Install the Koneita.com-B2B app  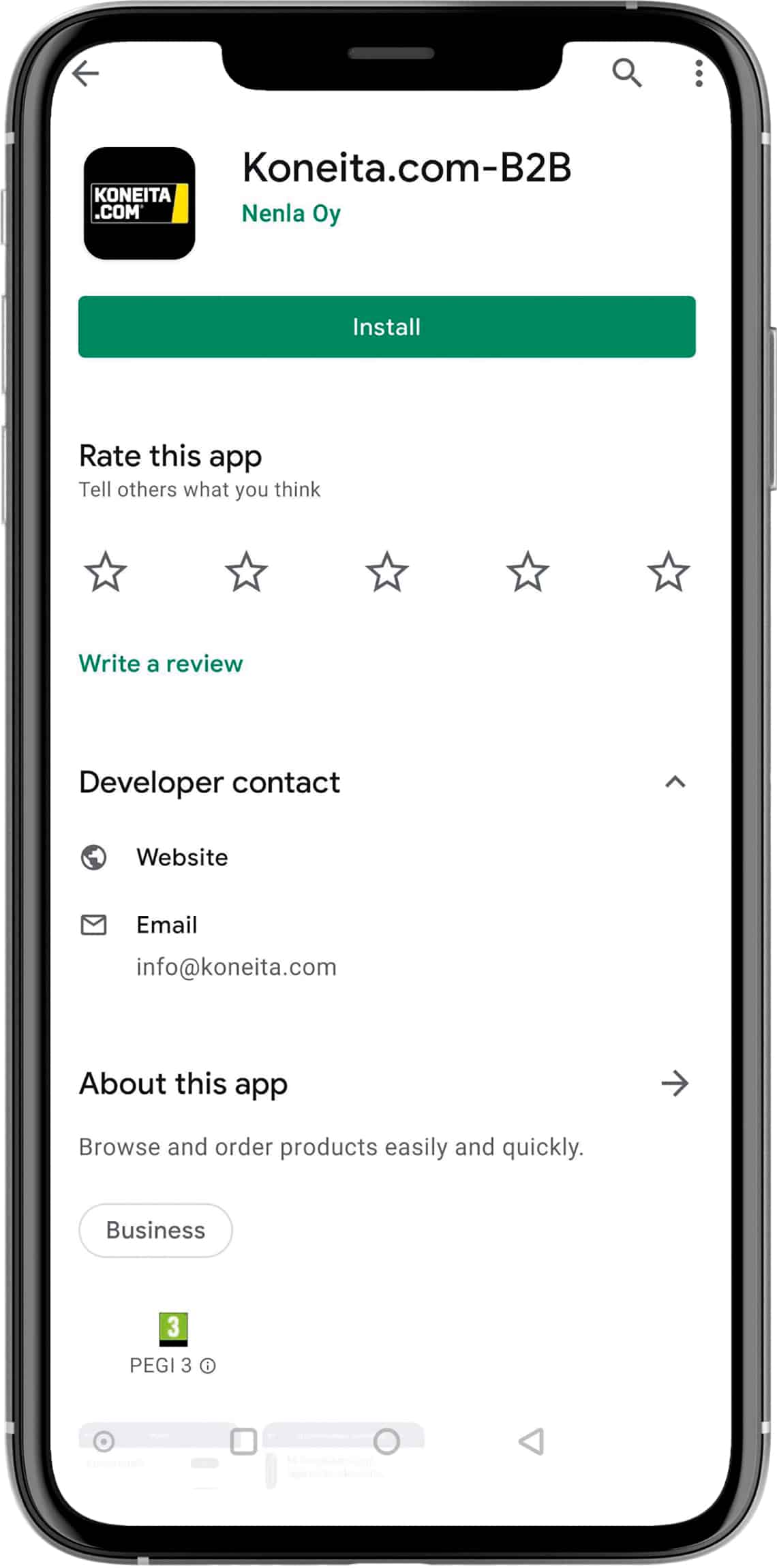pyautogui.click(x=386, y=326)
